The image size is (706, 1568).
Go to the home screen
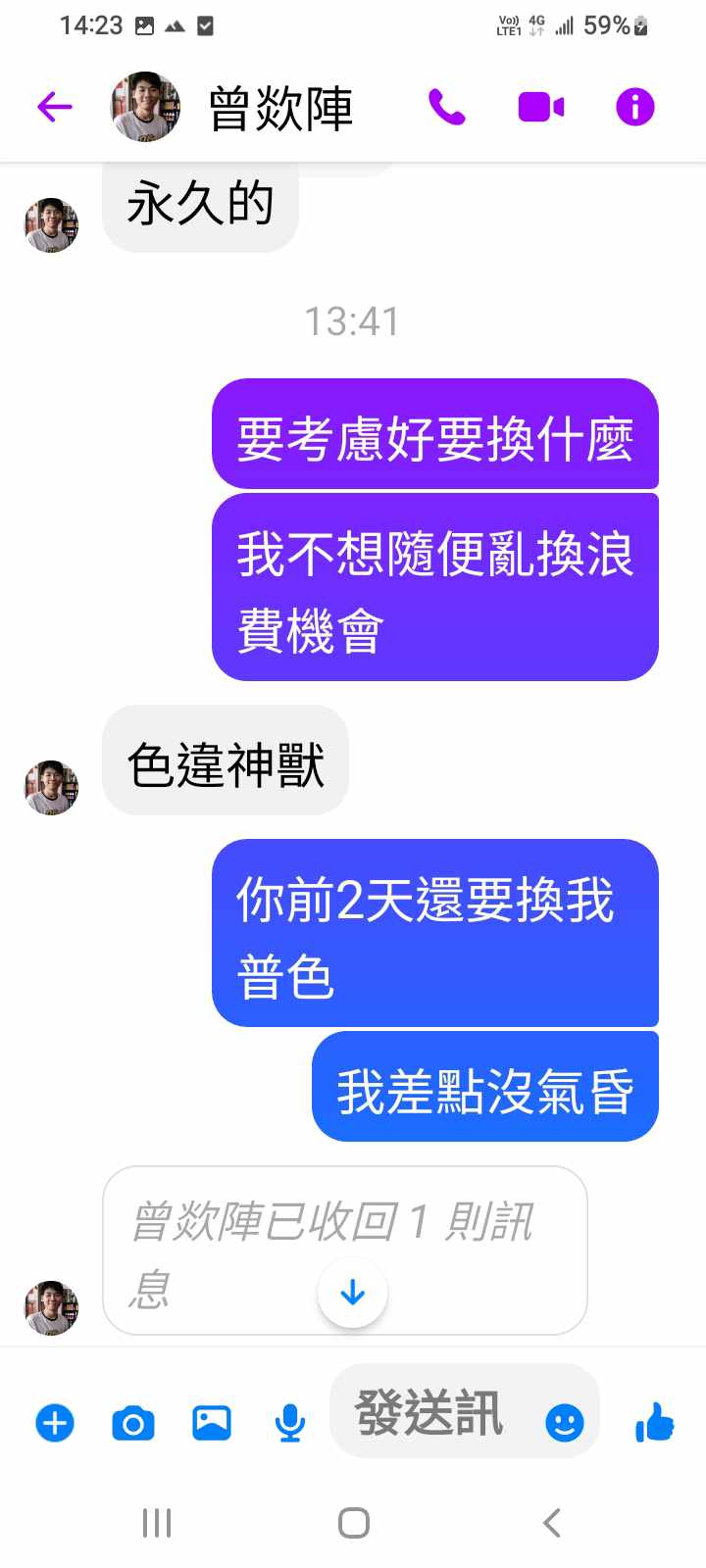[353, 1523]
